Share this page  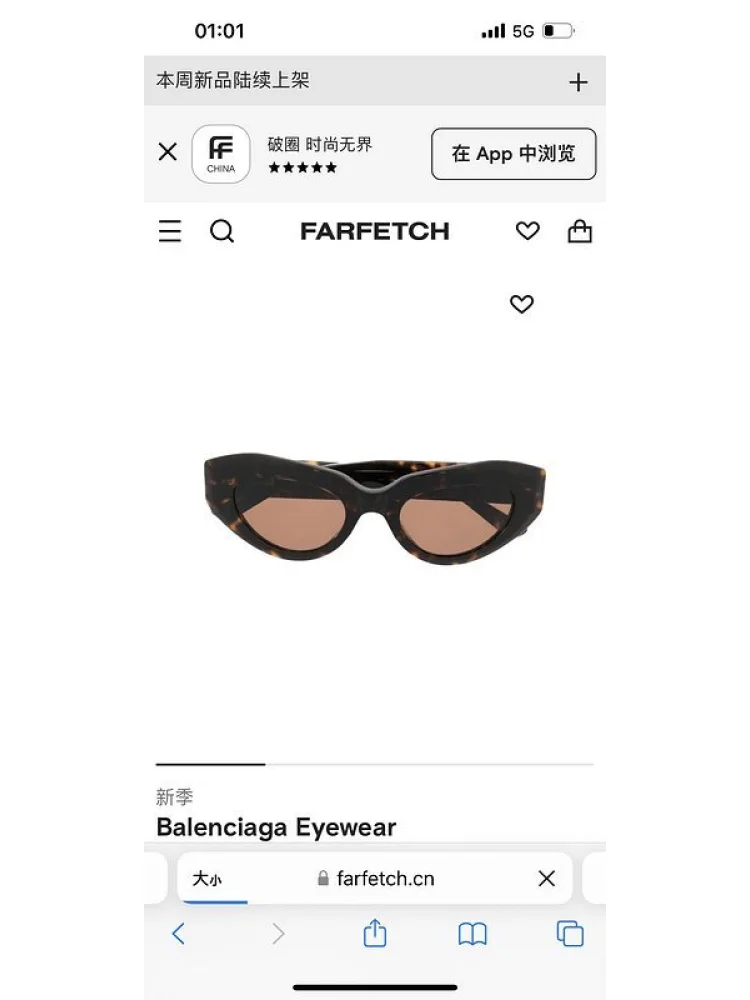[375, 934]
